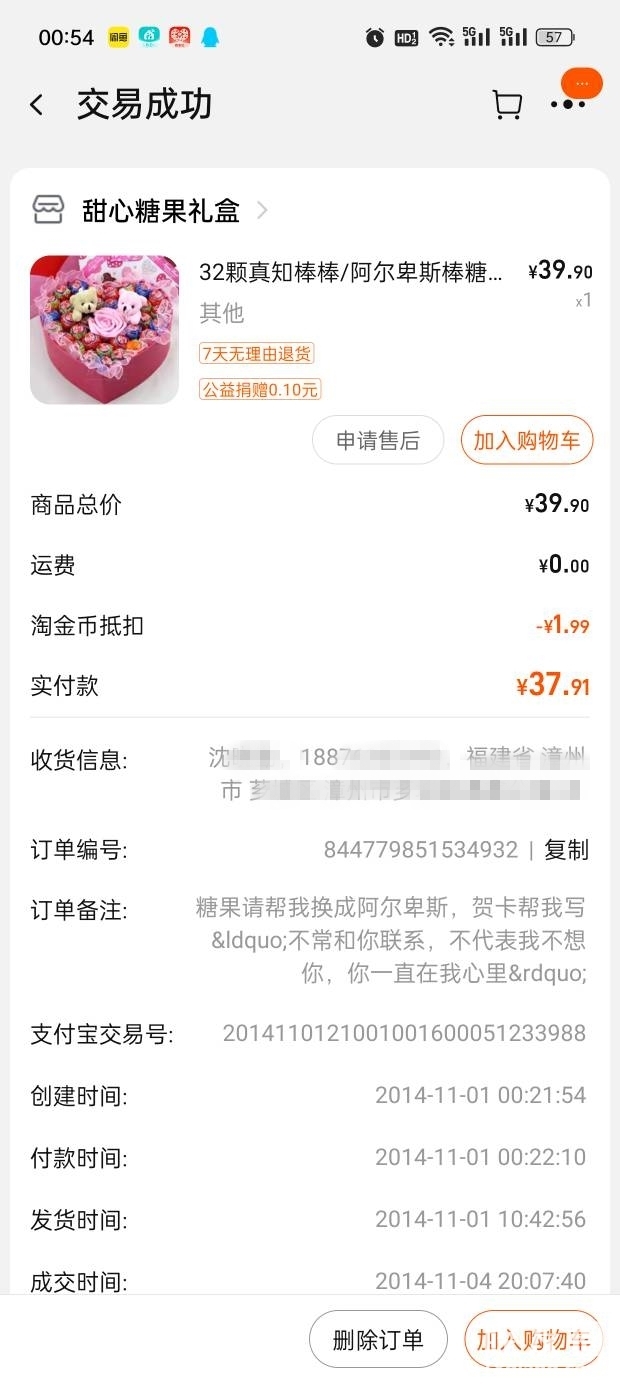This screenshot has width=620, height=1386.
Task: Tap 加入购物车 beside 申请售后
Action: [526, 440]
